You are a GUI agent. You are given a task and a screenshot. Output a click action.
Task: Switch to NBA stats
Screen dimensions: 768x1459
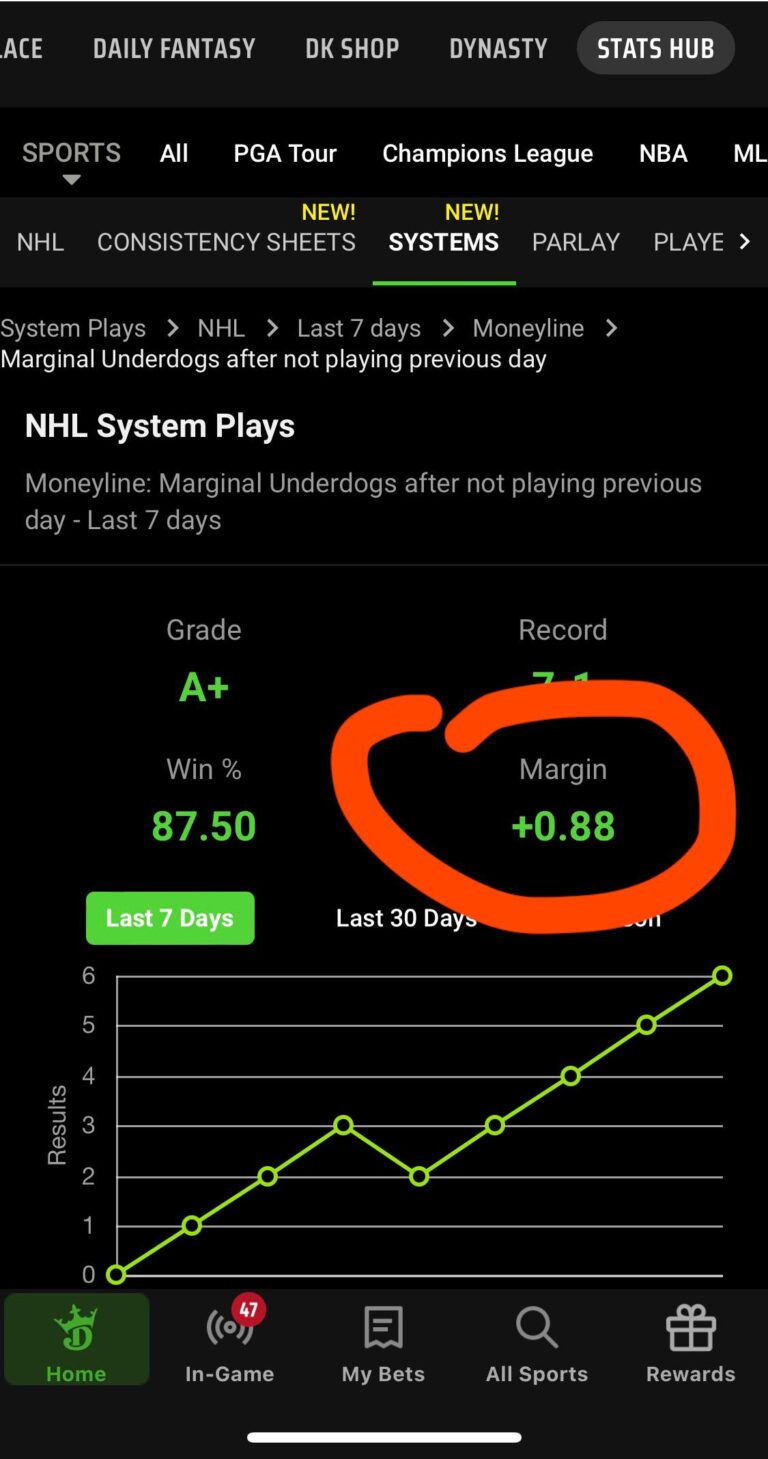[x=663, y=153]
